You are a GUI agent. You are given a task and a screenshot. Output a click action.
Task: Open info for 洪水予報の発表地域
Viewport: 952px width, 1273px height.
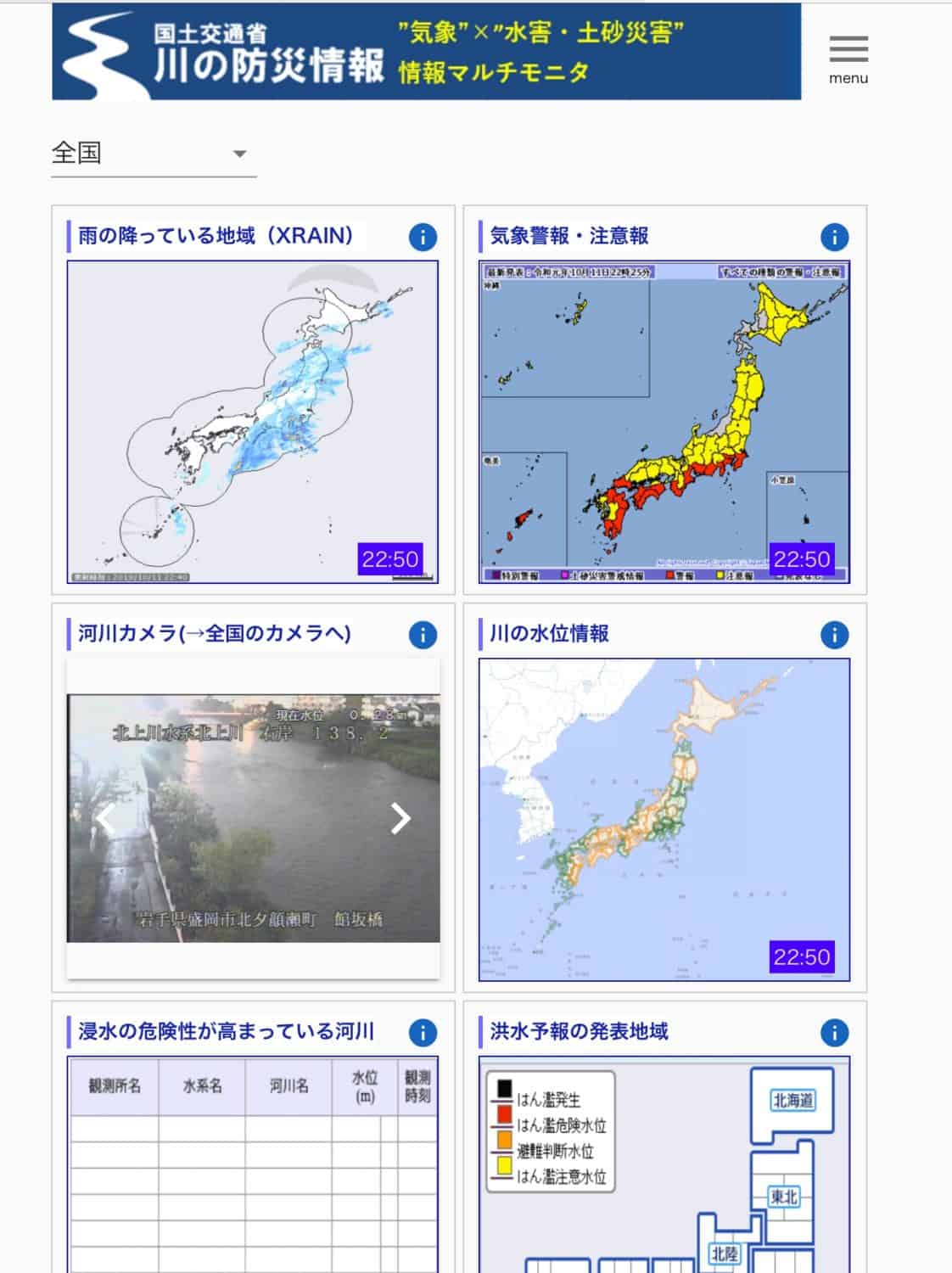(x=834, y=1033)
